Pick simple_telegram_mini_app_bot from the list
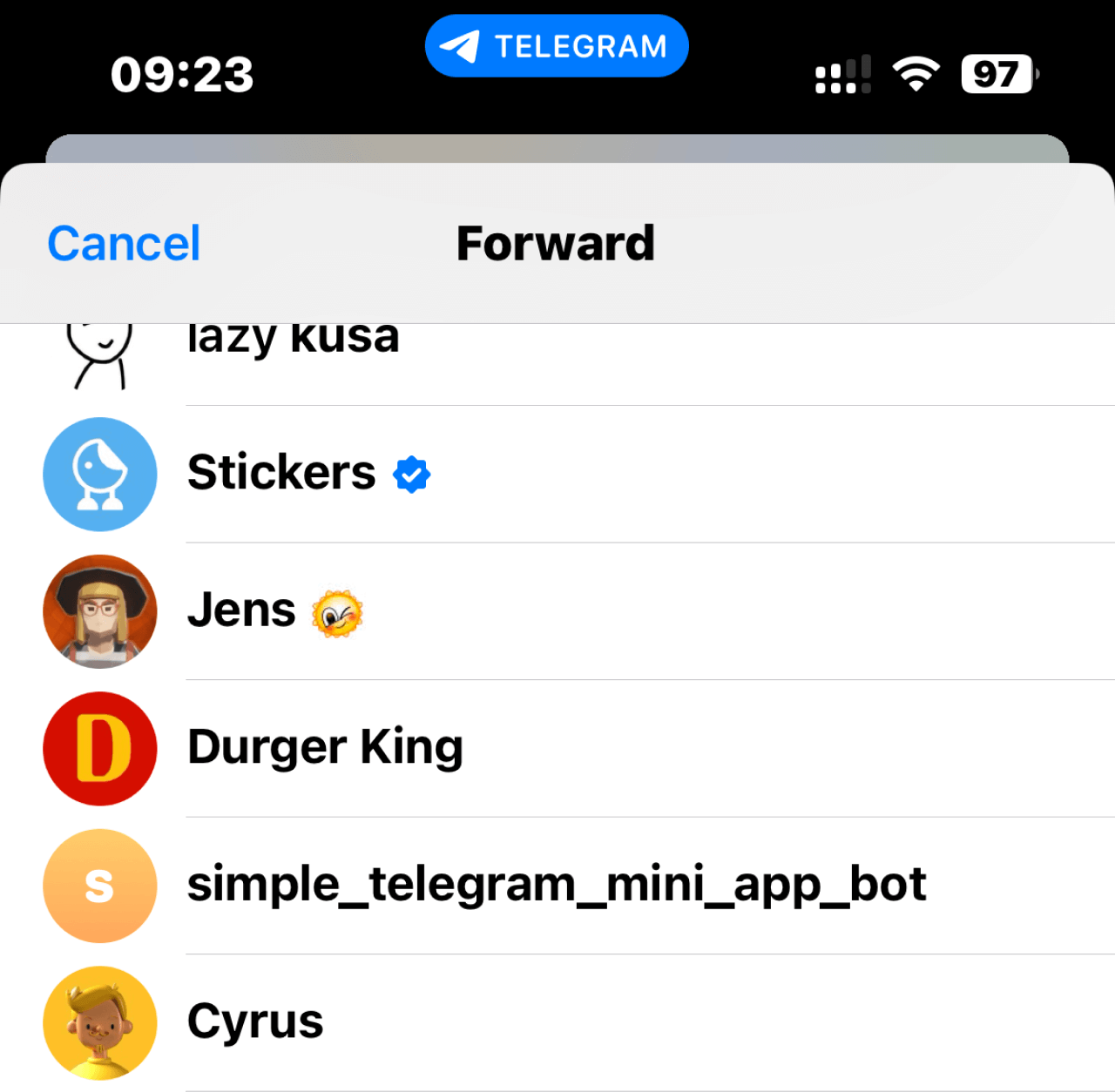The height and width of the screenshot is (1092, 1115). [556, 885]
